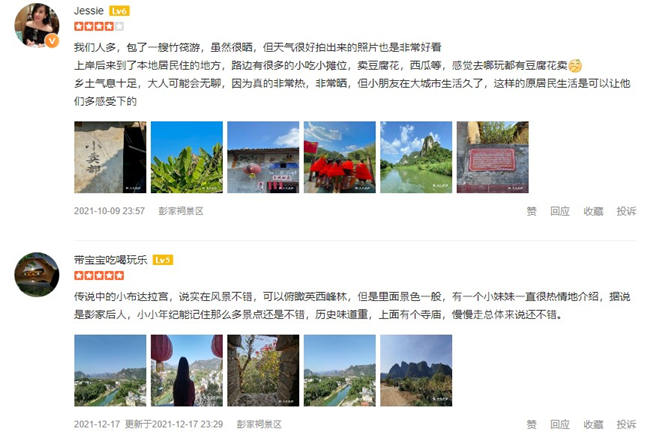Open Jessie's profile avatar

click(x=36, y=25)
